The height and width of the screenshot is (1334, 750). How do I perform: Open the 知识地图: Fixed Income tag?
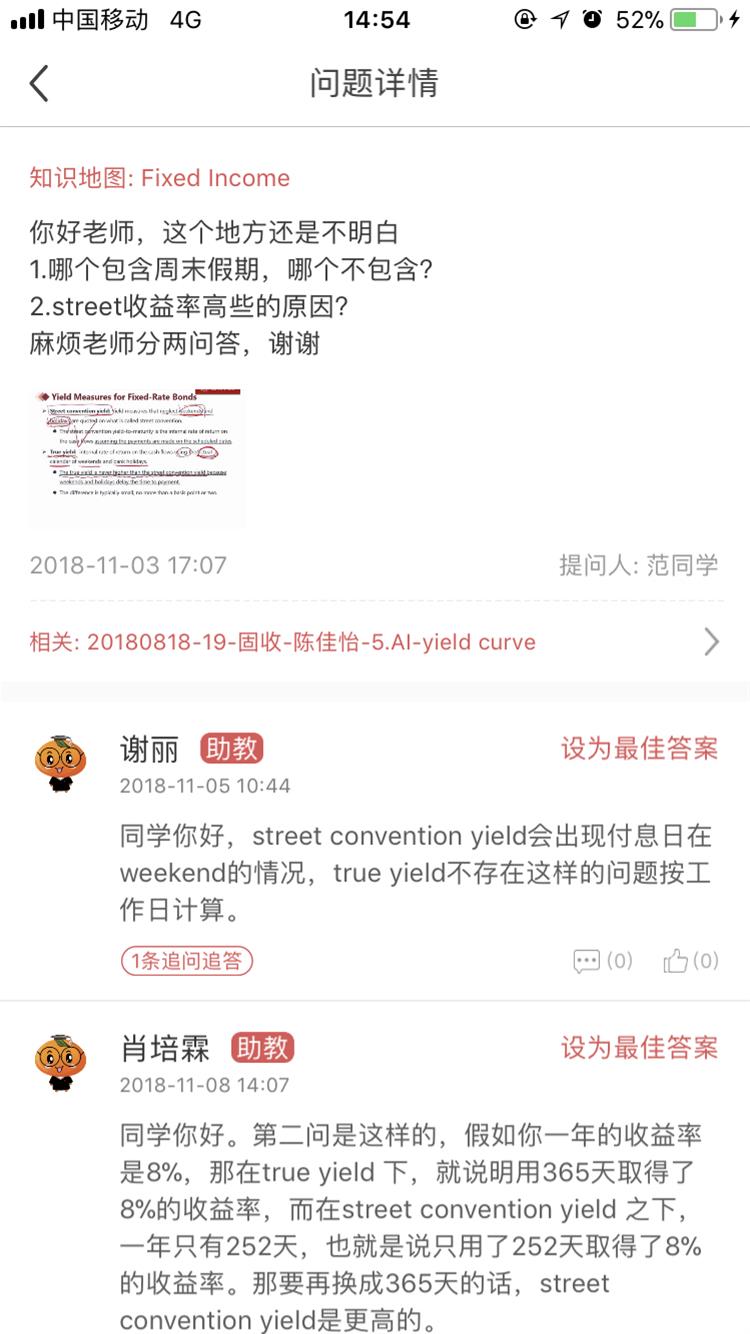click(160, 178)
